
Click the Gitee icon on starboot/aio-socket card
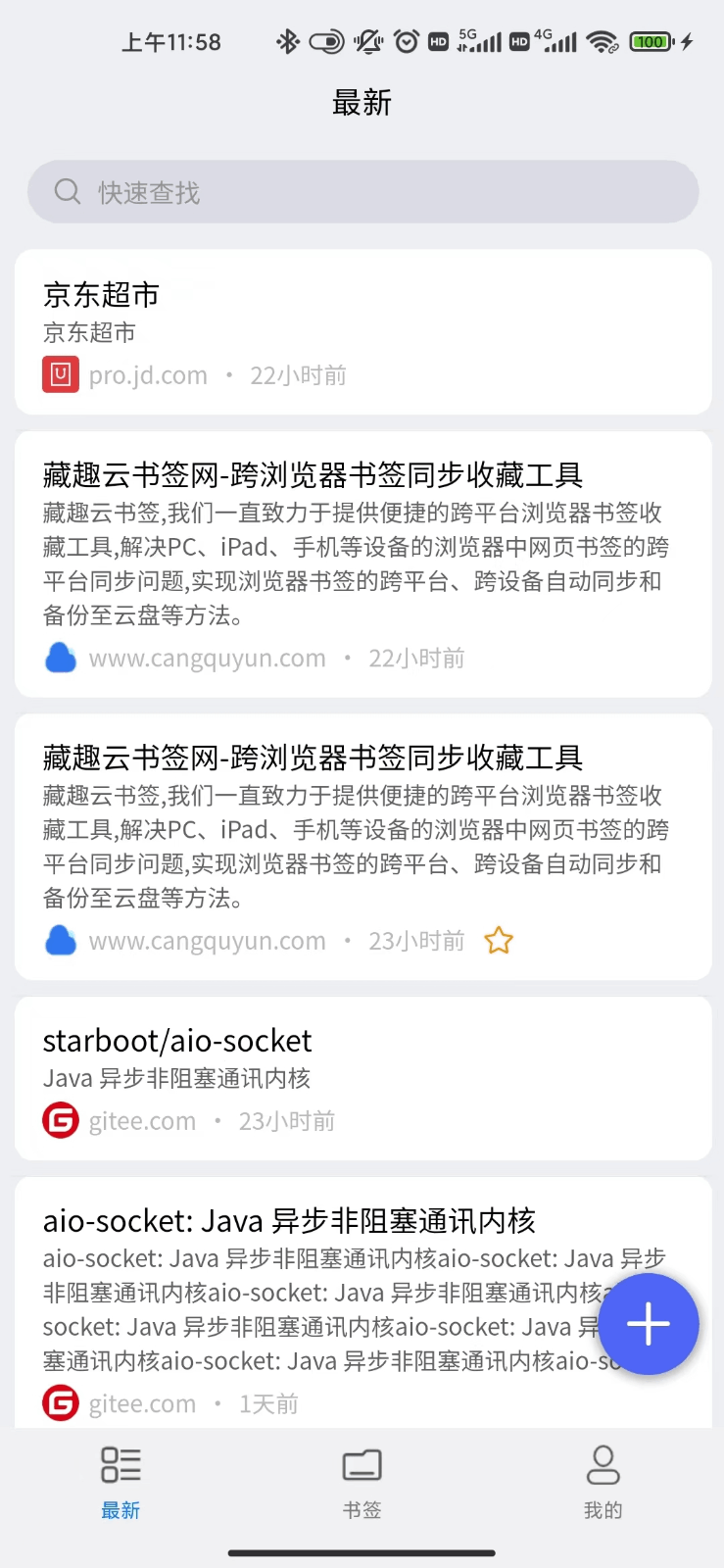point(60,1120)
